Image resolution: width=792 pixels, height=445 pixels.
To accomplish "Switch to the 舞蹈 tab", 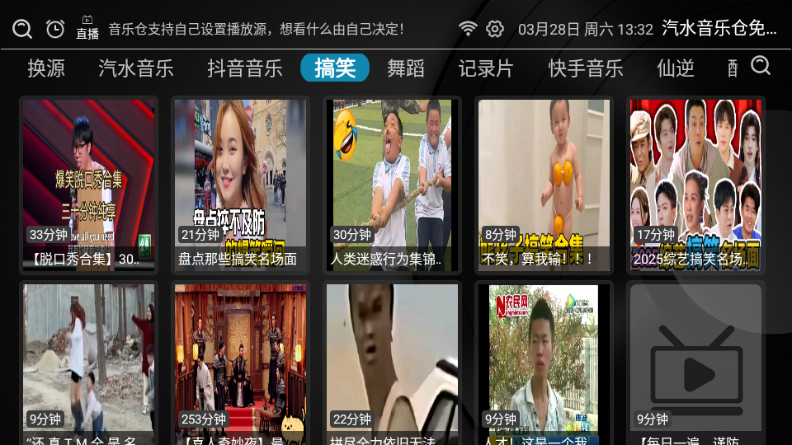I will (406, 68).
